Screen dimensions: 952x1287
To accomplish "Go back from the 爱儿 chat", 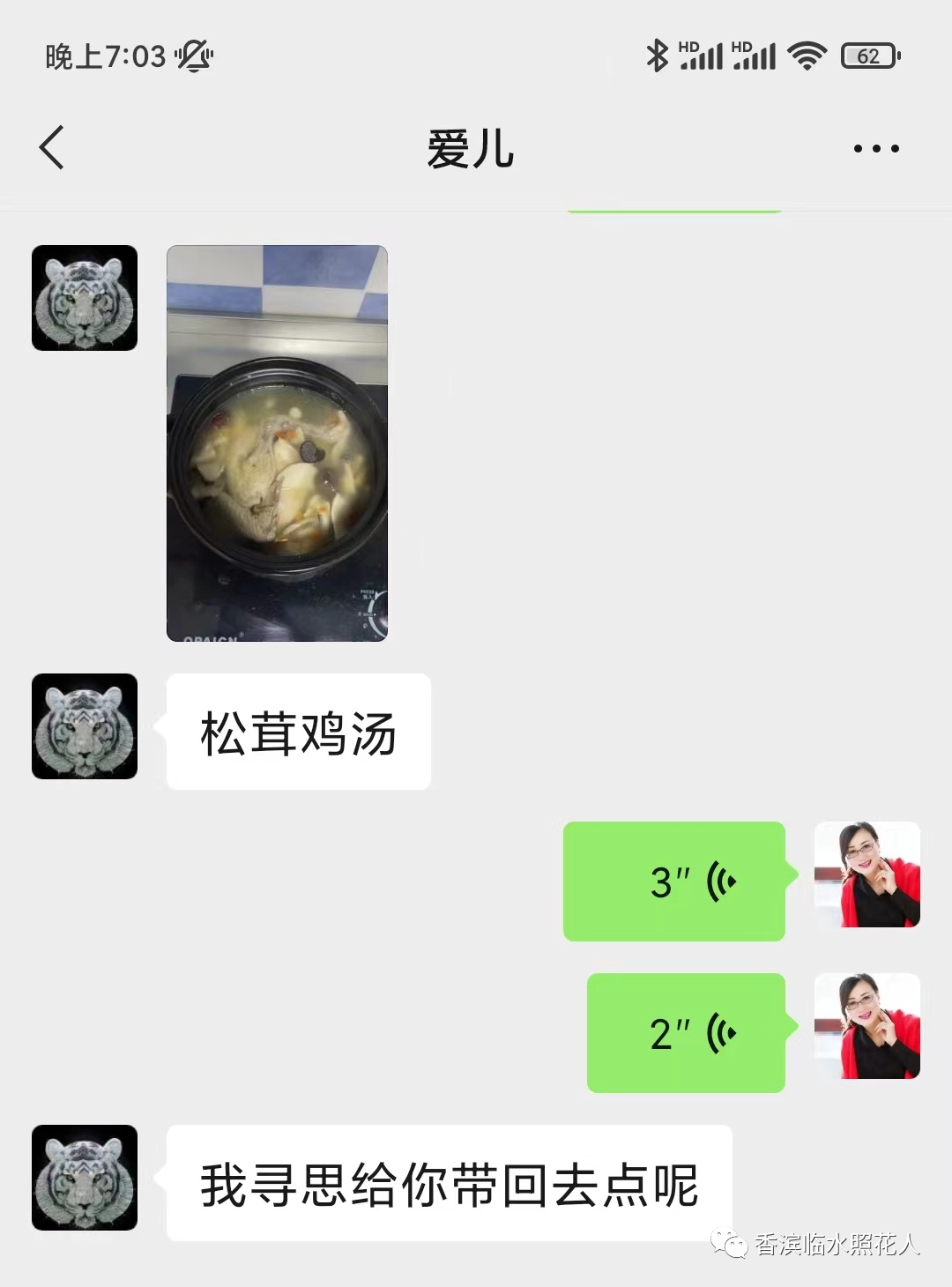I will click(x=53, y=147).
